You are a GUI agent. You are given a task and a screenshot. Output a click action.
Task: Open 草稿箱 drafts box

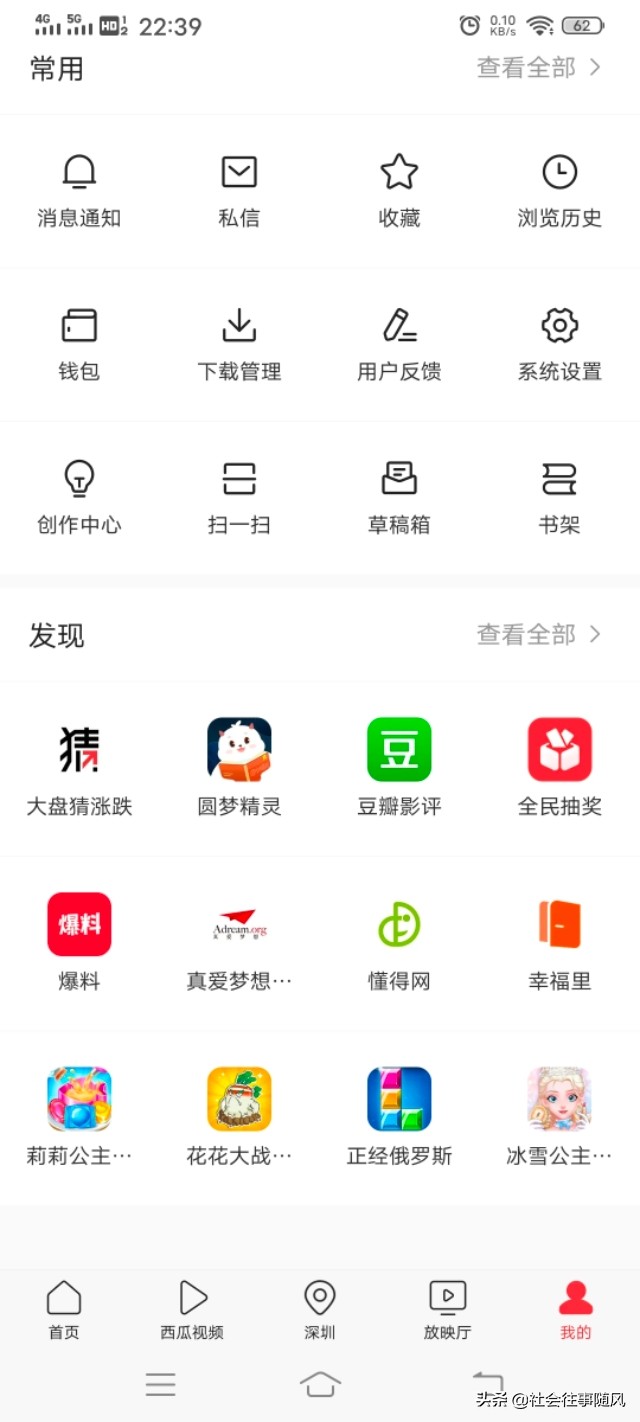coord(399,496)
